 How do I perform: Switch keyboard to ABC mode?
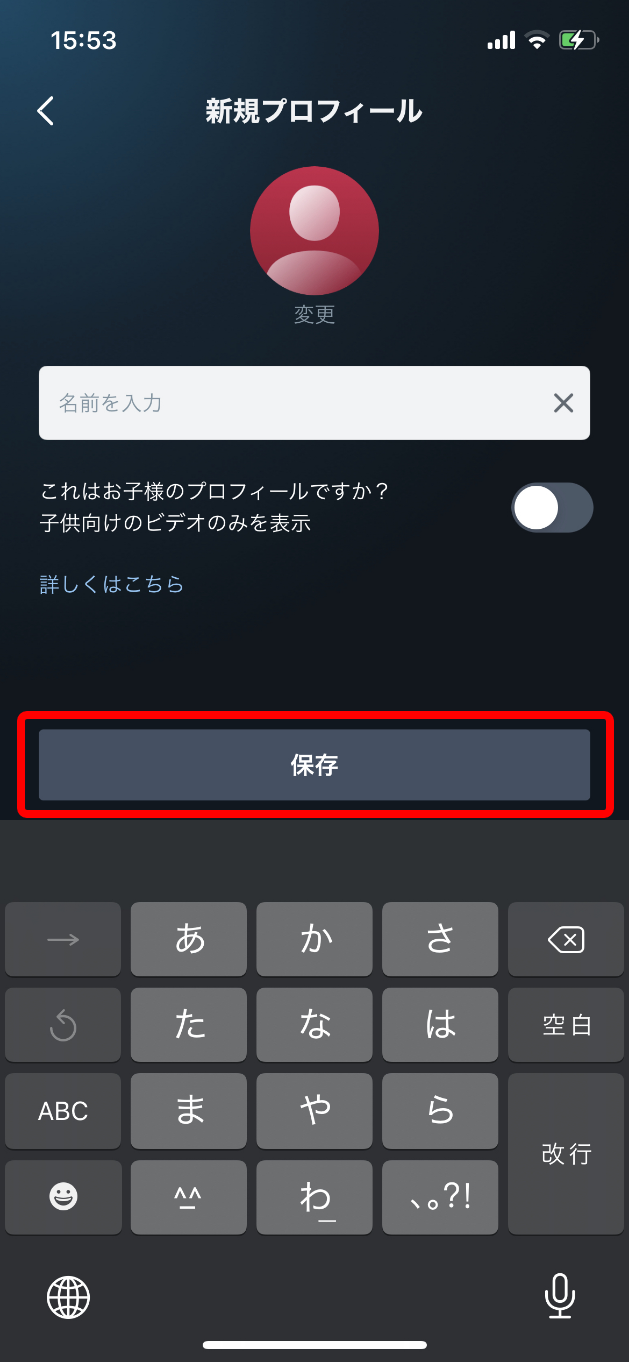tap(63, 1111)
